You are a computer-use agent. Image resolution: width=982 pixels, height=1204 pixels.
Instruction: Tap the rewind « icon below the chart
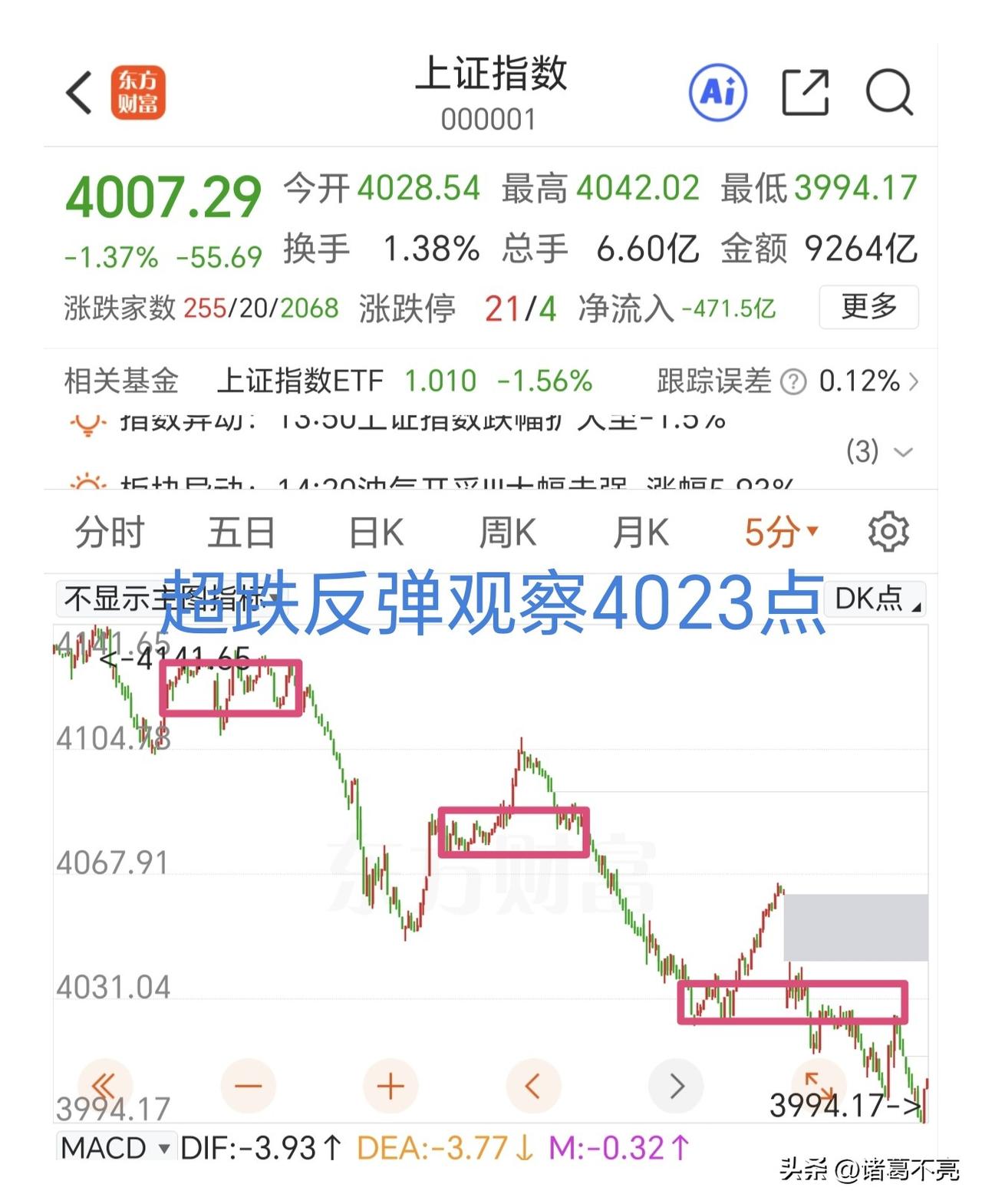point(105,1085)
